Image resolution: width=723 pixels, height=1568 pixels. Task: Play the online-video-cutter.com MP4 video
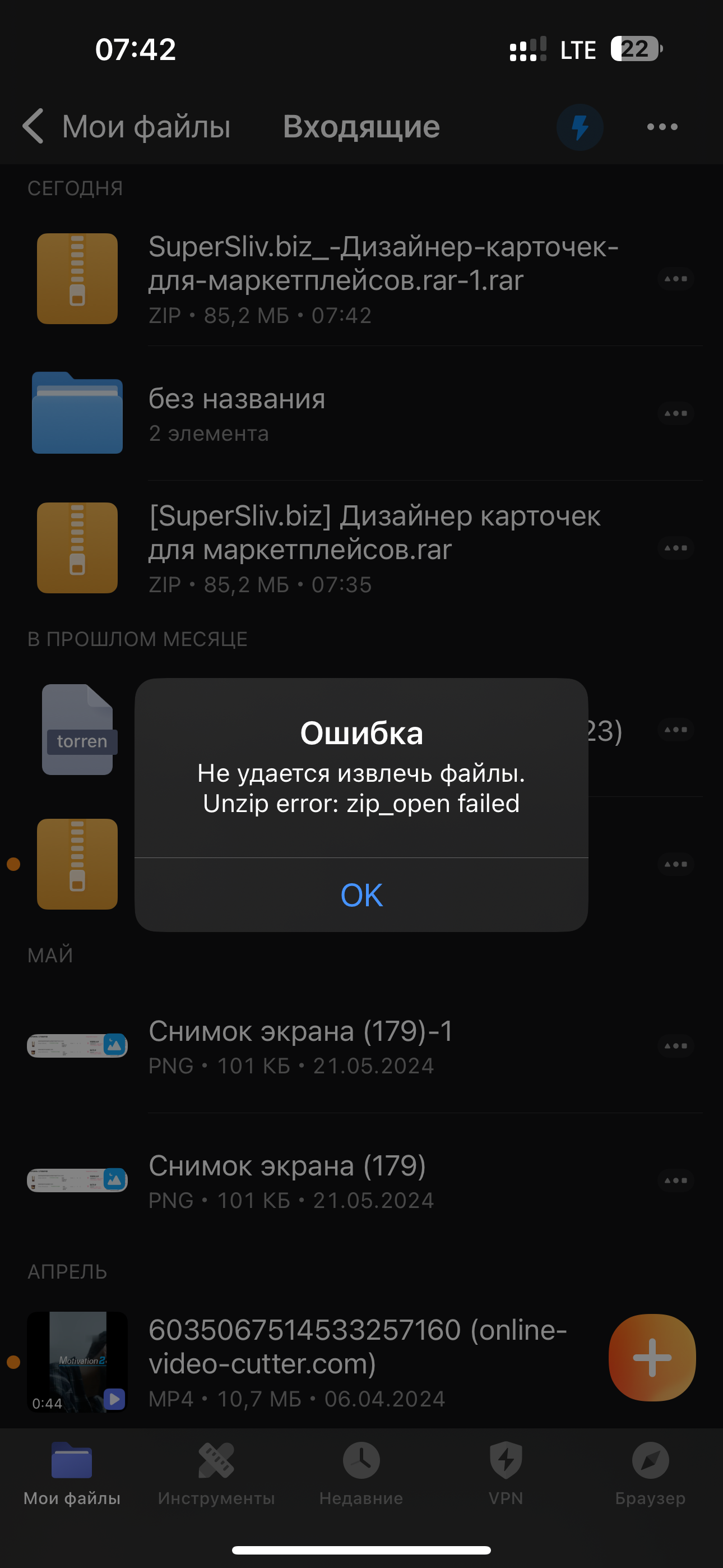pyautogui.click(x=77, y=1362)
